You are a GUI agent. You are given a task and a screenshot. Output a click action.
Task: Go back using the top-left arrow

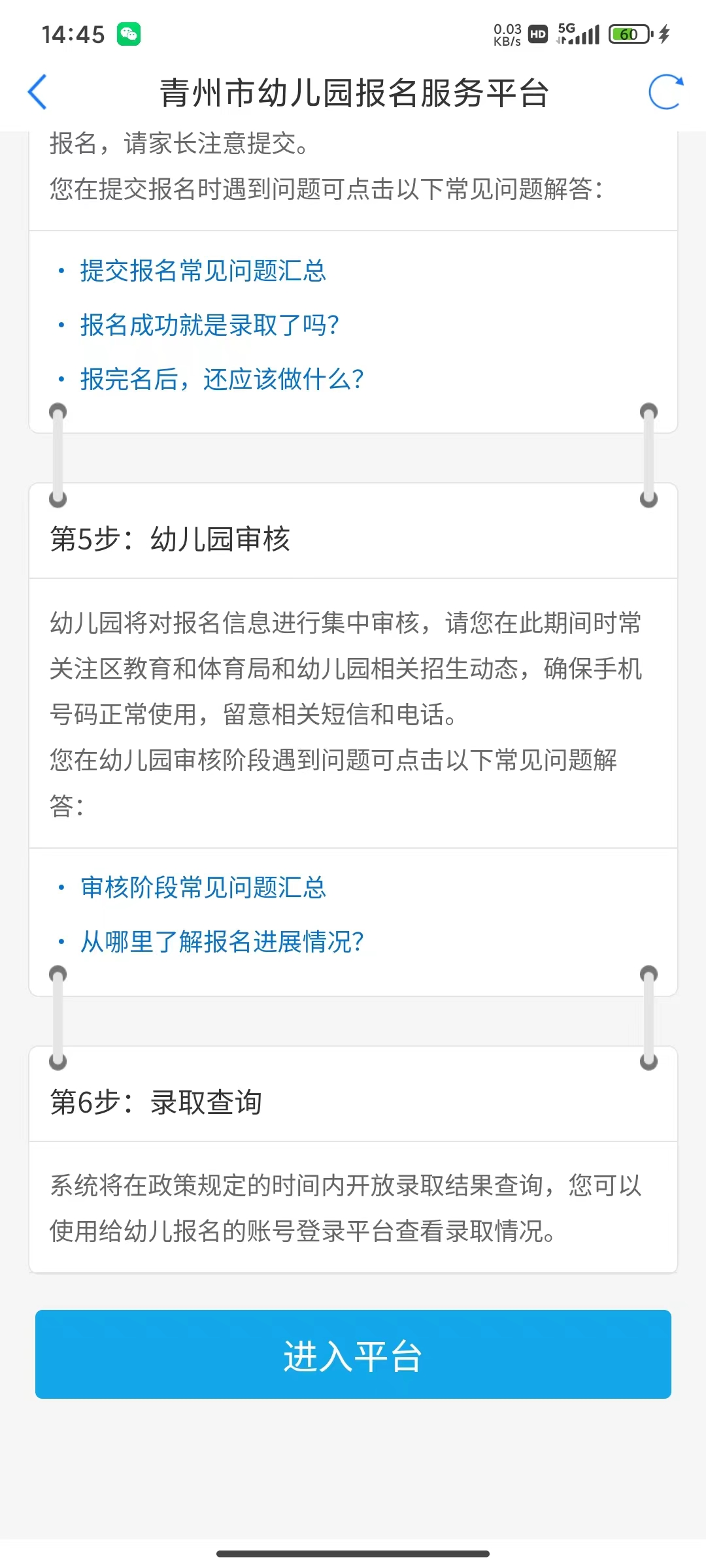[38, 92]
